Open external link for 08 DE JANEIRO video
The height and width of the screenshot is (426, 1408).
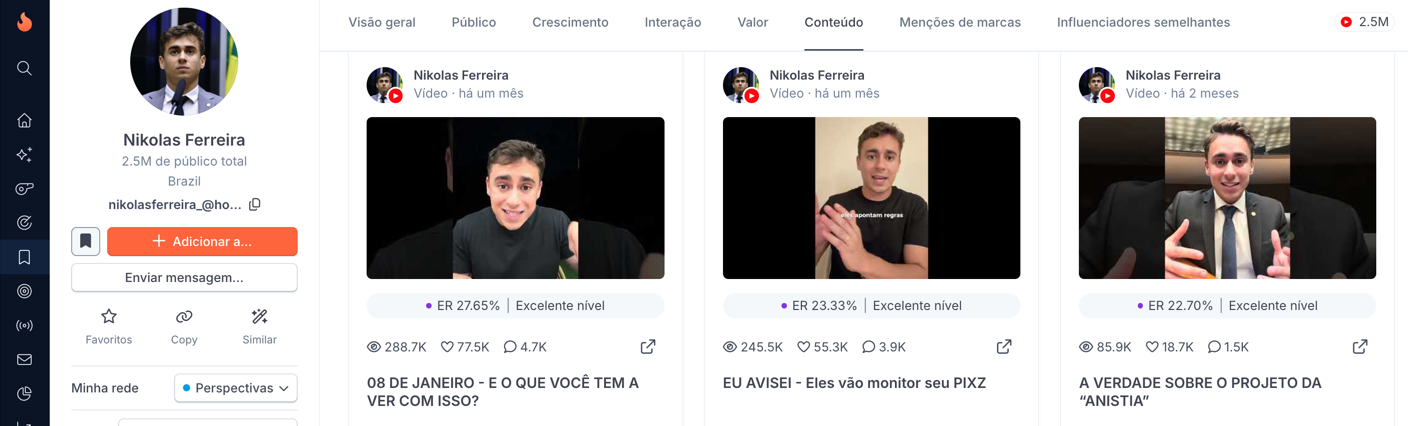coord(648,347)
